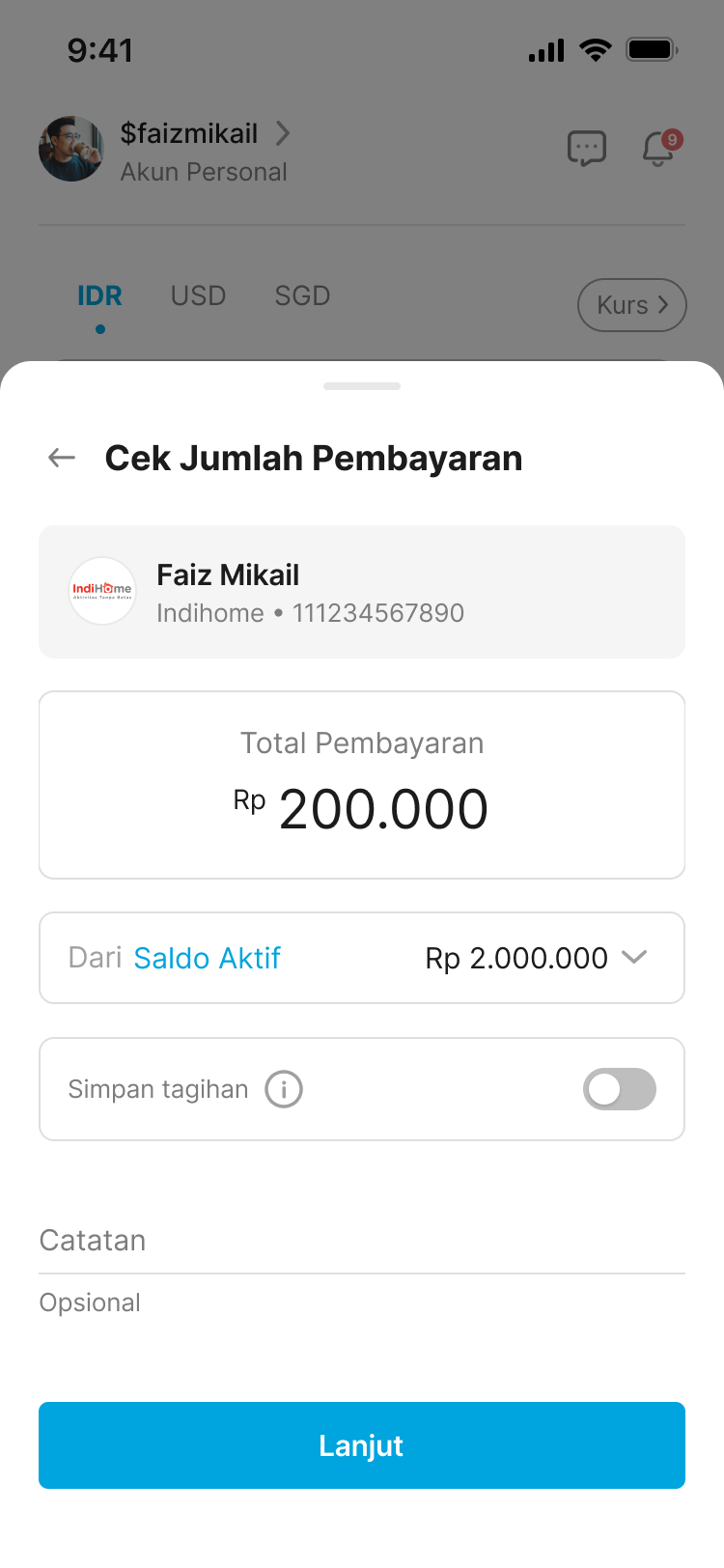Toggle the Simpan tagihan switch on
Image resolution: width=724 pixels, height=1568 pixels.
click(x=619, y=1089)
